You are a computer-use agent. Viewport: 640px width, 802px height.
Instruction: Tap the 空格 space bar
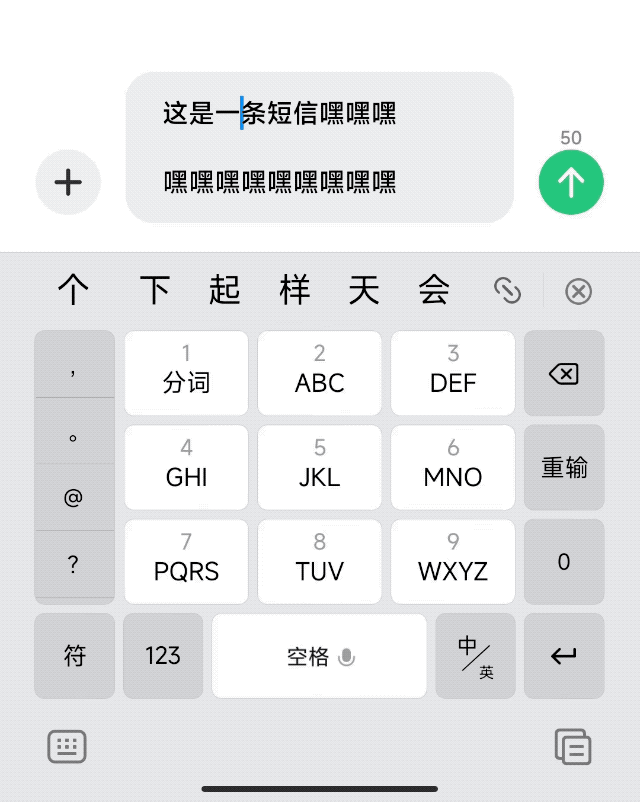(x=319, y=656)
